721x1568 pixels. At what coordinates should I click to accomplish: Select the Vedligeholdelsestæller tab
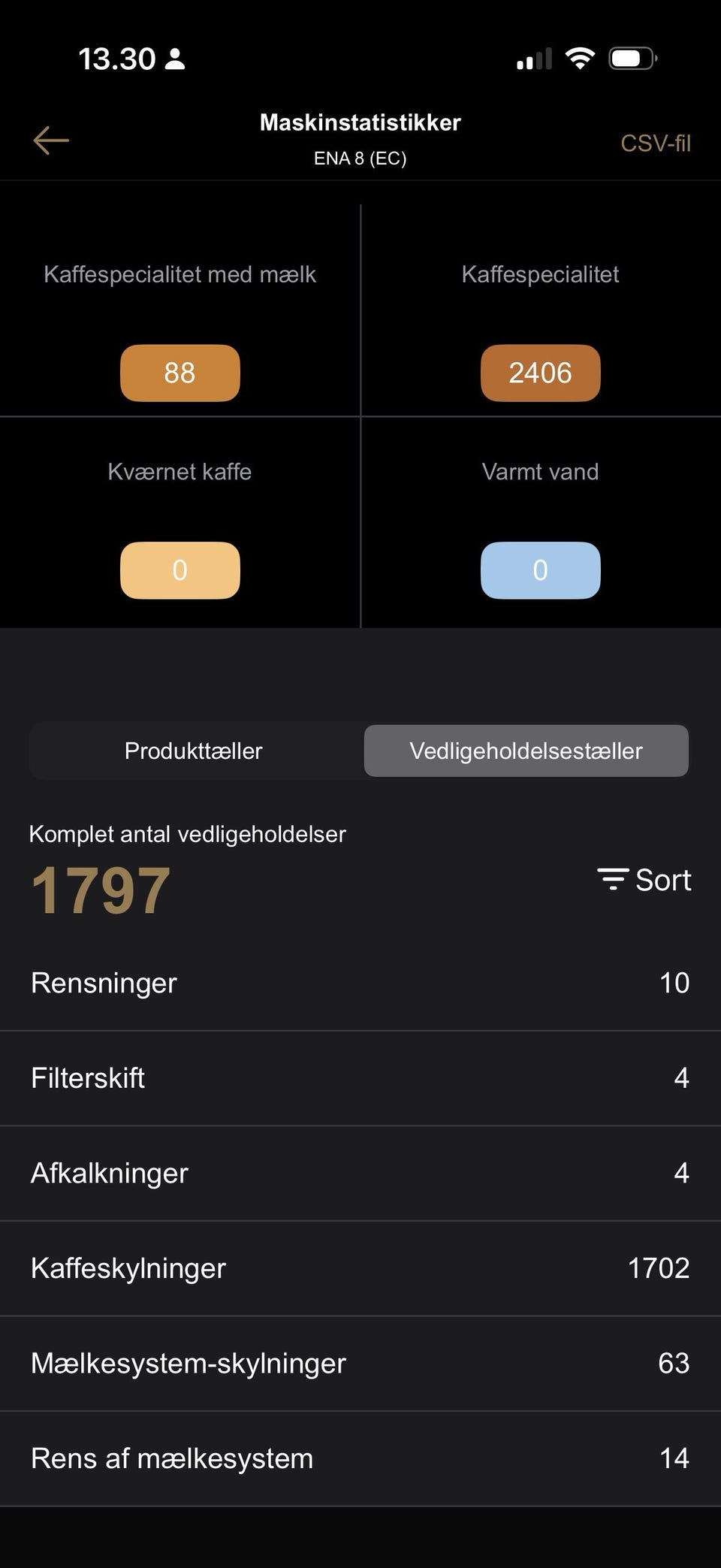pyautogui.click(x=526, y=751)
